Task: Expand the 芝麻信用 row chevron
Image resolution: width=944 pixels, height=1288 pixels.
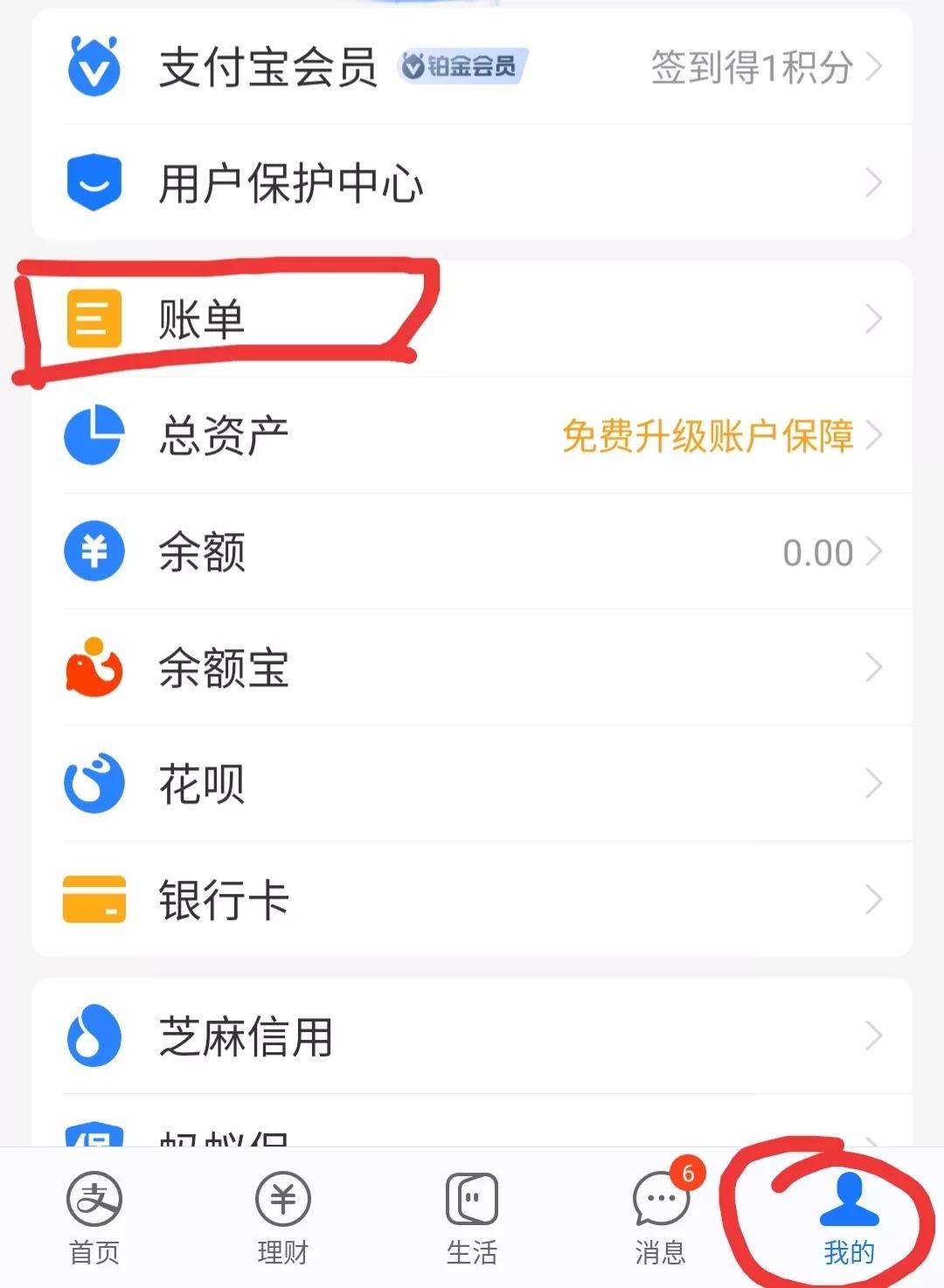Action: 874,1038
